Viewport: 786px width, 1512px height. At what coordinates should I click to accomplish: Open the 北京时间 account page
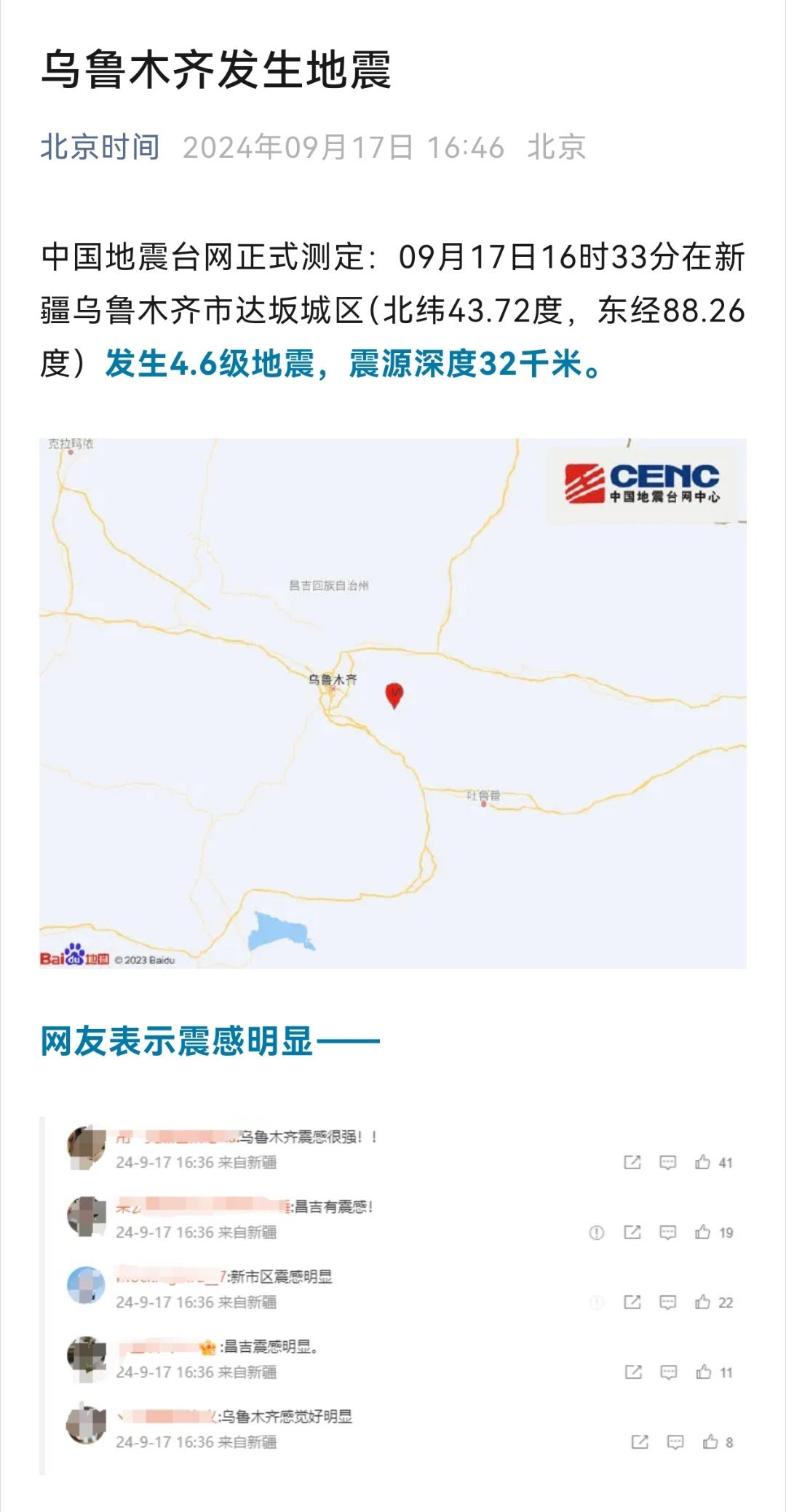pyautogui.click(x=100, y=148)
